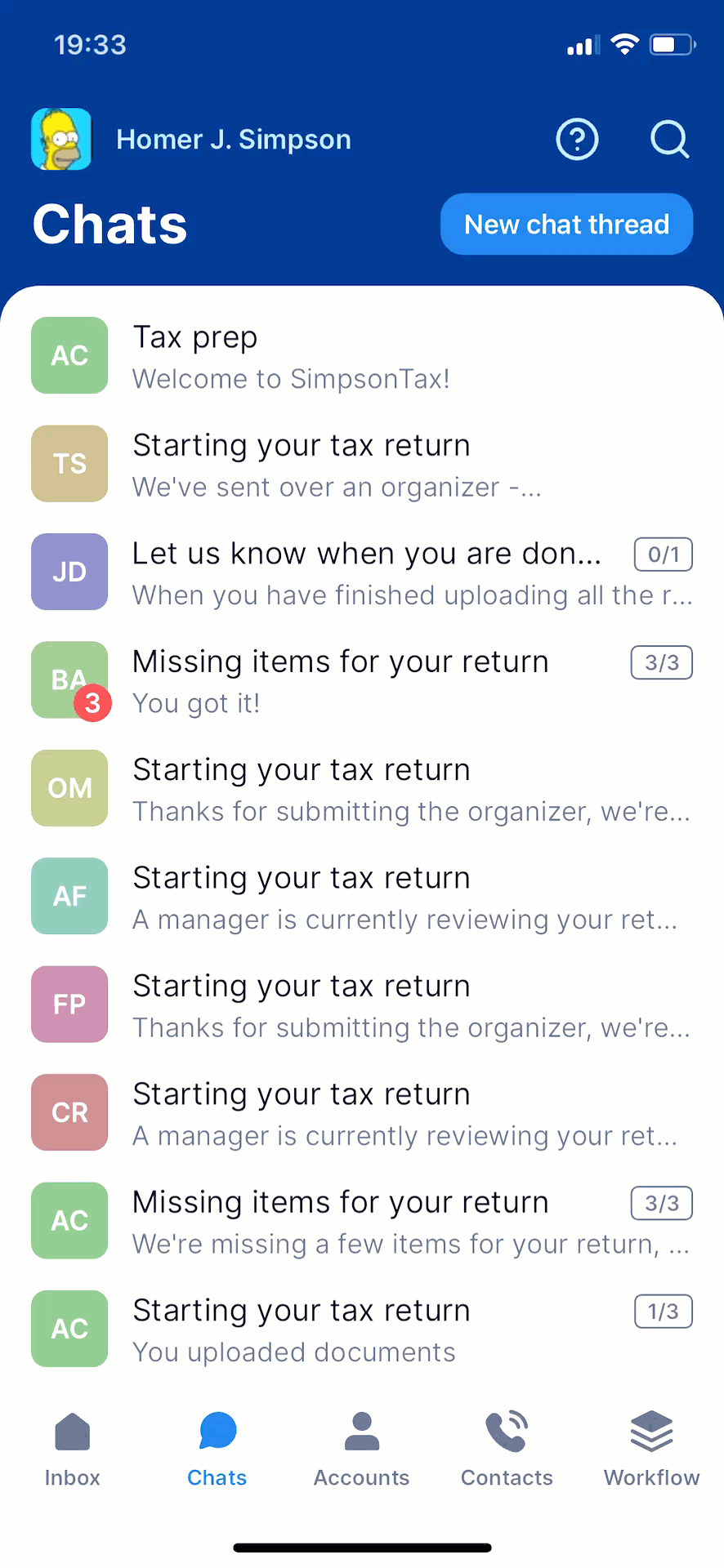Viewport: 724px width, 1568px height.
Task: Switch to the Contacts tab
Action: coord(507,1450)
